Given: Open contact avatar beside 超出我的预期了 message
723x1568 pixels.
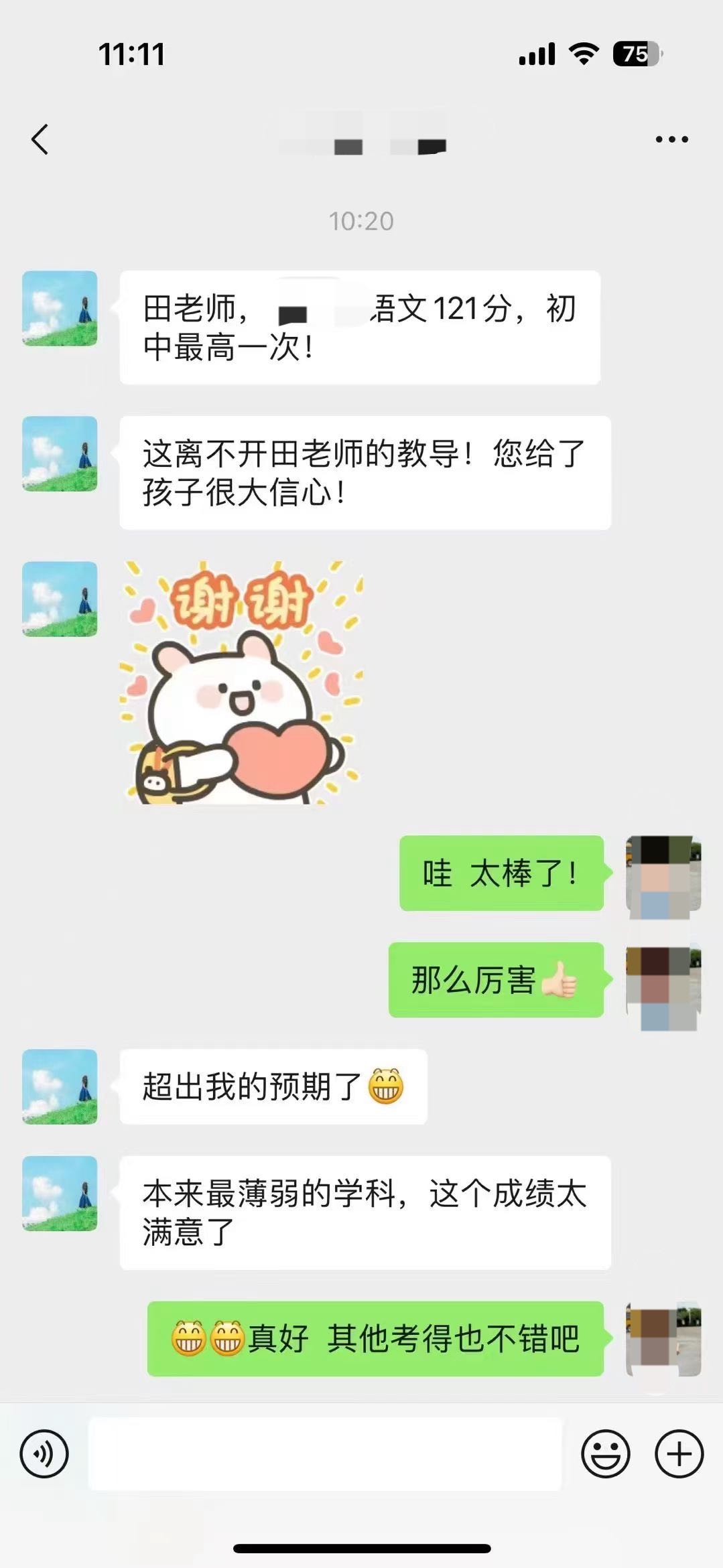Looking at the screenshot, I should (60, 1086).
